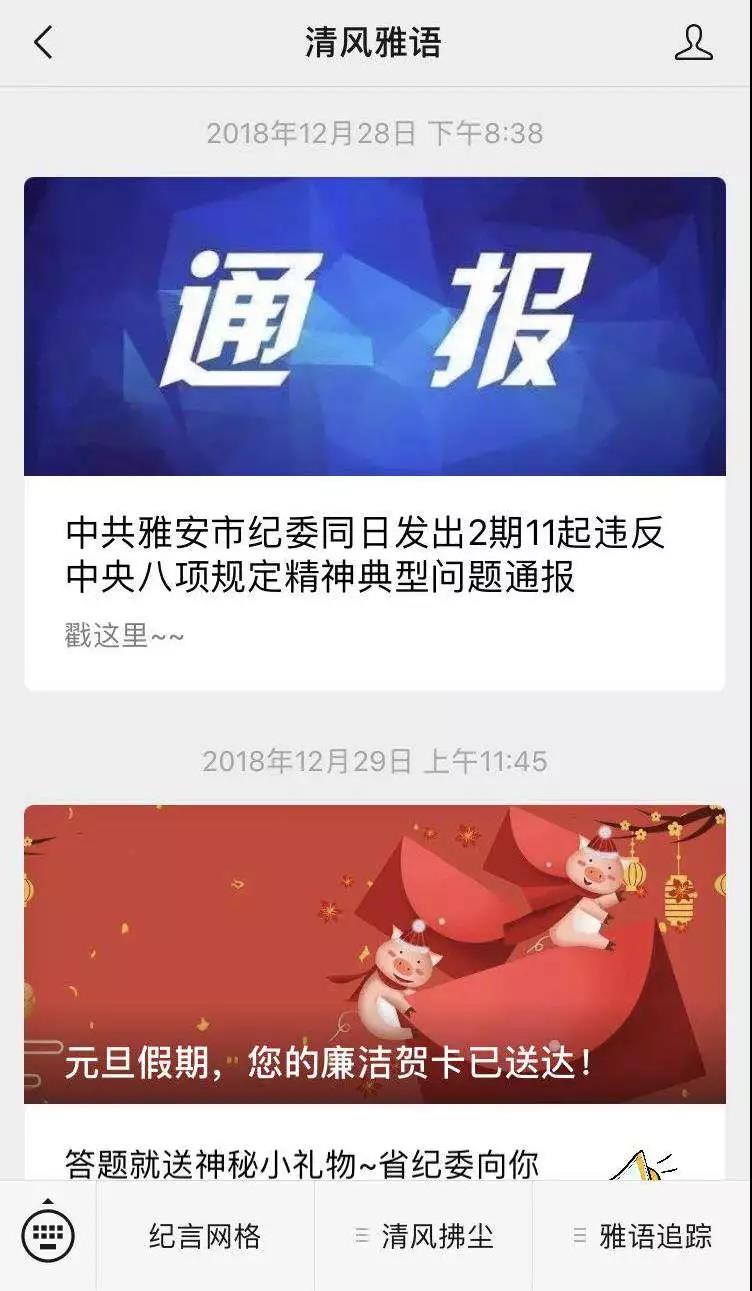The image size is (752, 1291).
Task: Go back from 清风雅语 account page
Action: point(43,43)
